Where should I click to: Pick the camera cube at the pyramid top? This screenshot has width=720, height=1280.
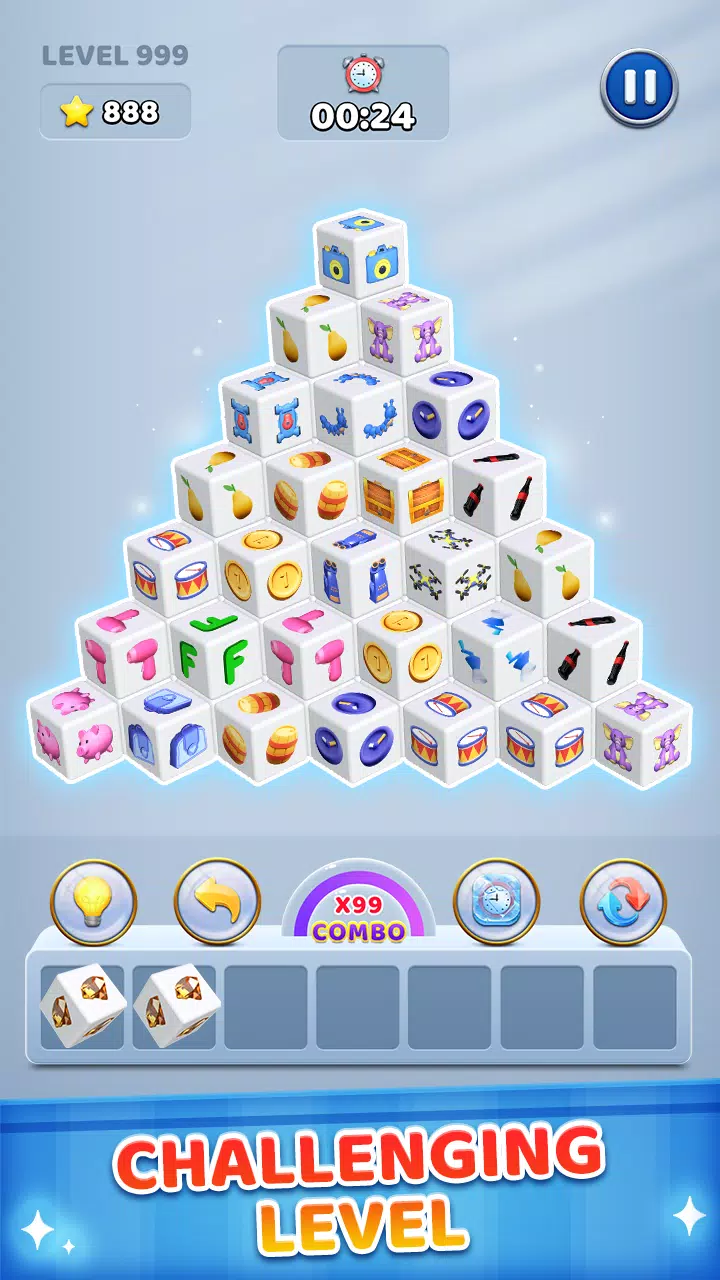[x=360, y=256]
